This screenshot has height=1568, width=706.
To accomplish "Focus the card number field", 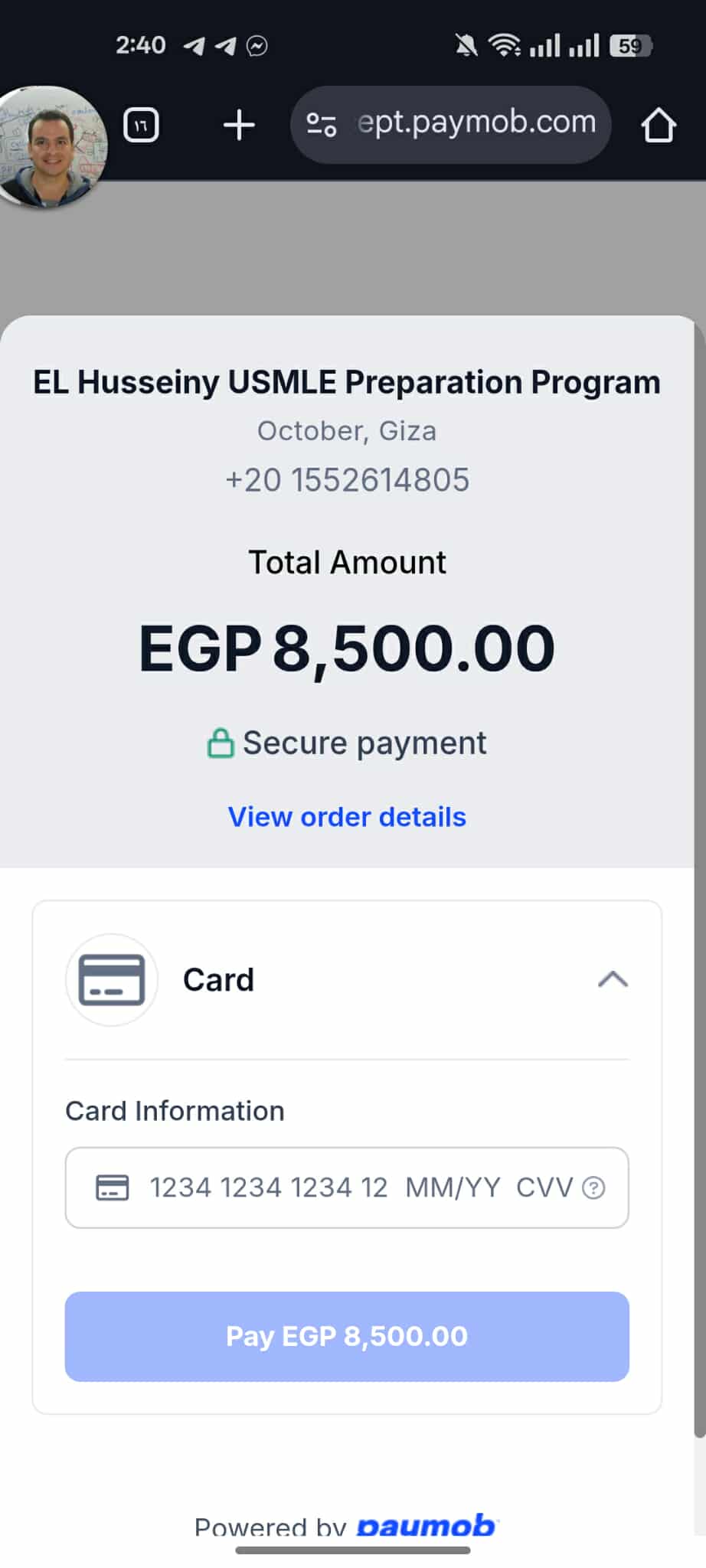I will coord(268,1187).
